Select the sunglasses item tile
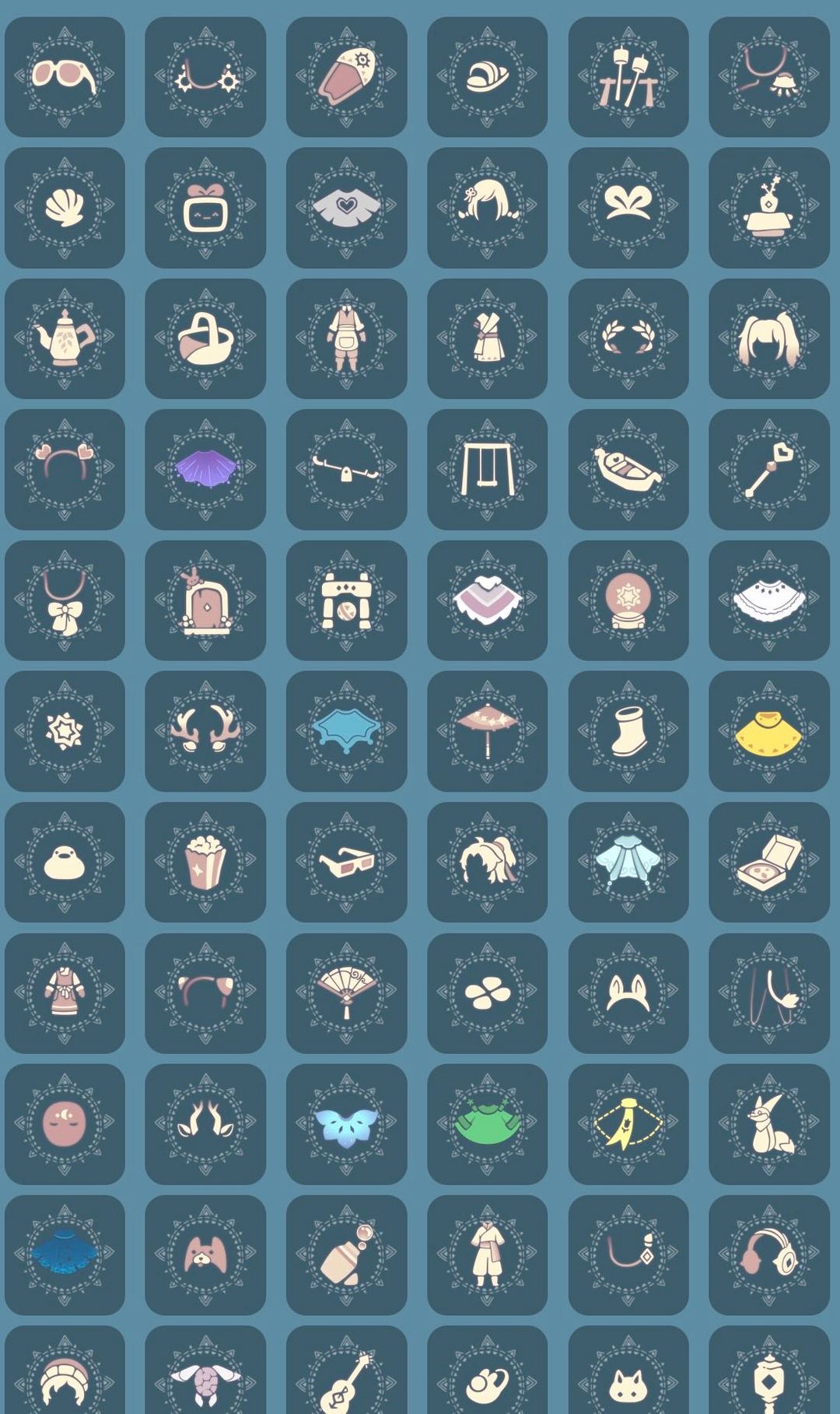The image size is (840, 1414). [x=65, y=77]
